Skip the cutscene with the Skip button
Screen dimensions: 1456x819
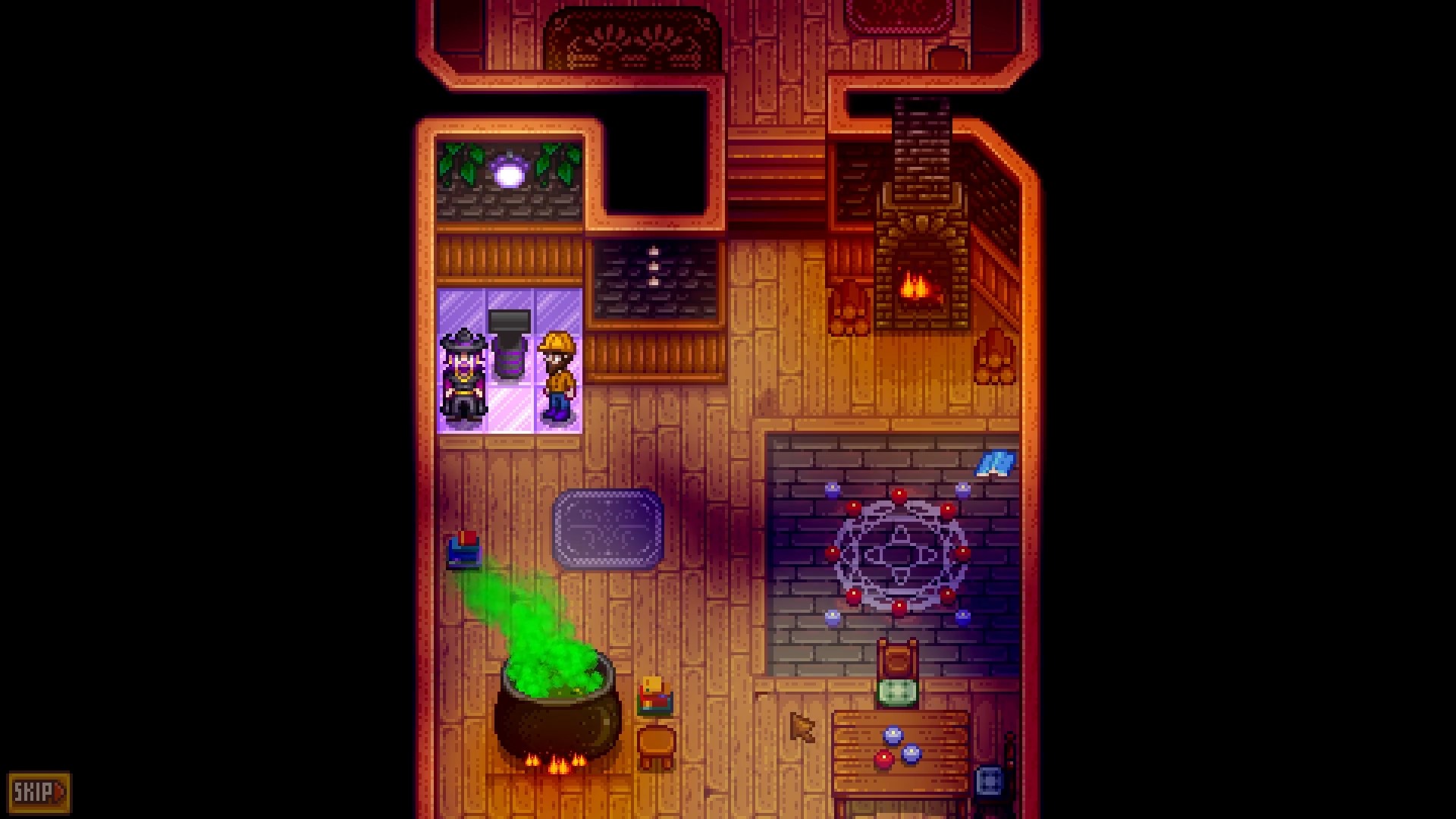tap(39, 793)
